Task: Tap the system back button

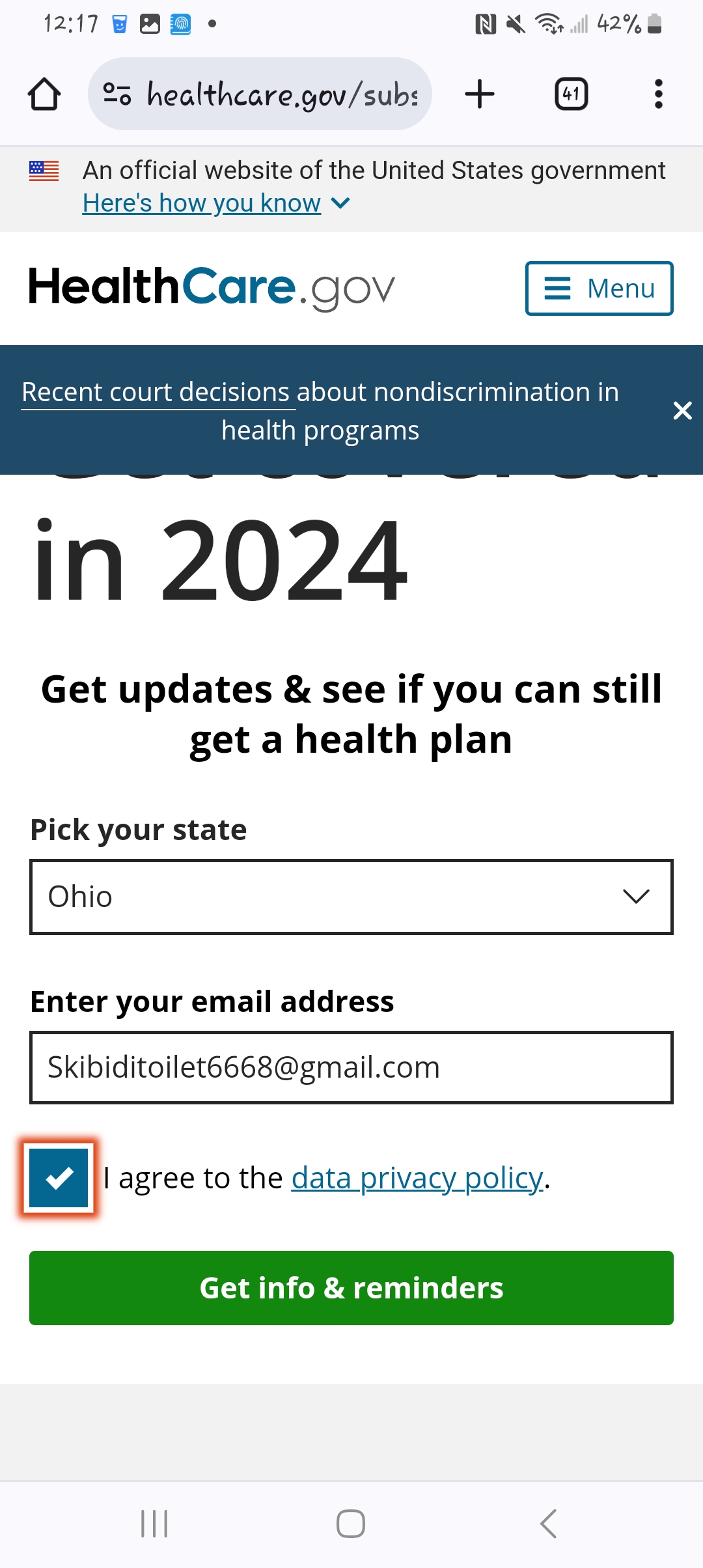Action: [x=548, y=1524]
